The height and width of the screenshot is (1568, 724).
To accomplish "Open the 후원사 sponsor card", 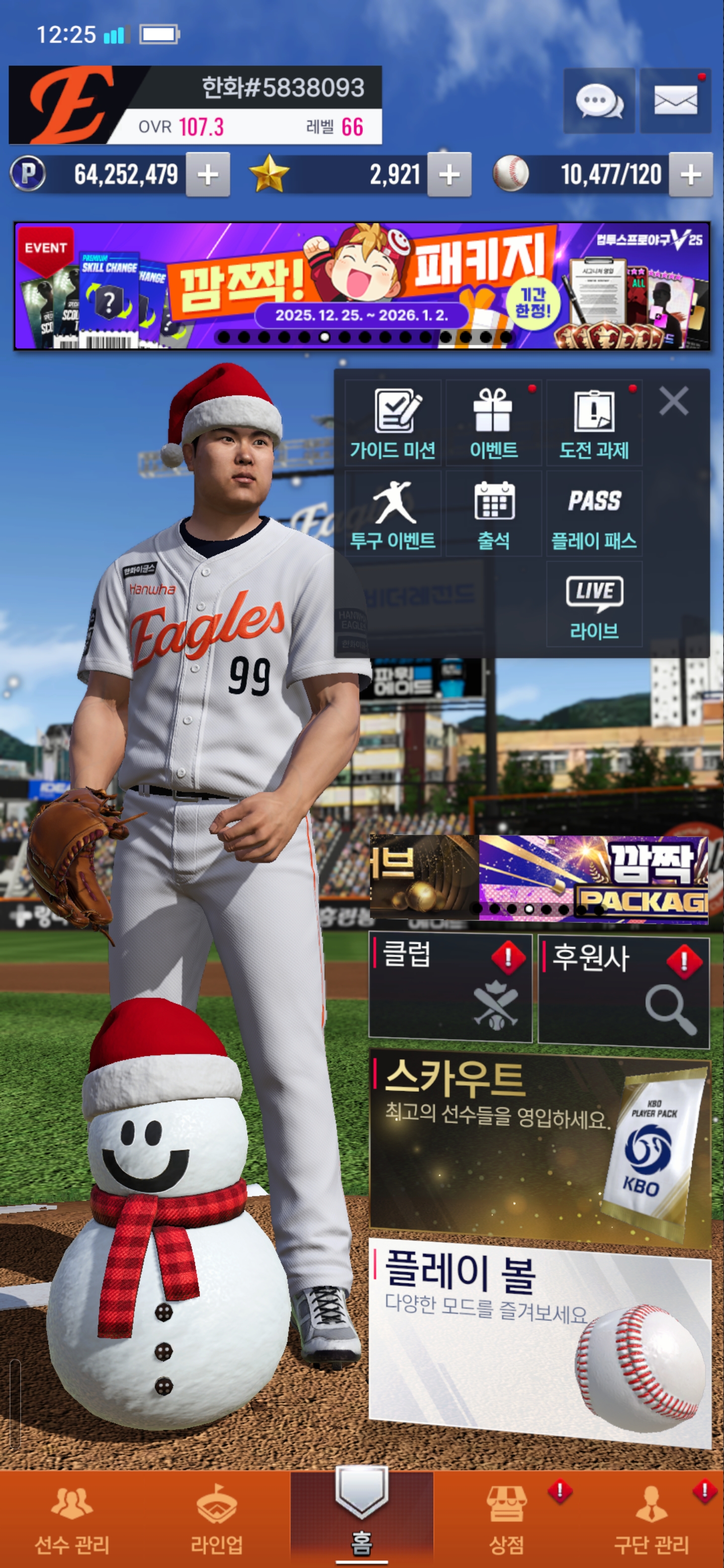I will pyautogui.click(x=623, y=991).
